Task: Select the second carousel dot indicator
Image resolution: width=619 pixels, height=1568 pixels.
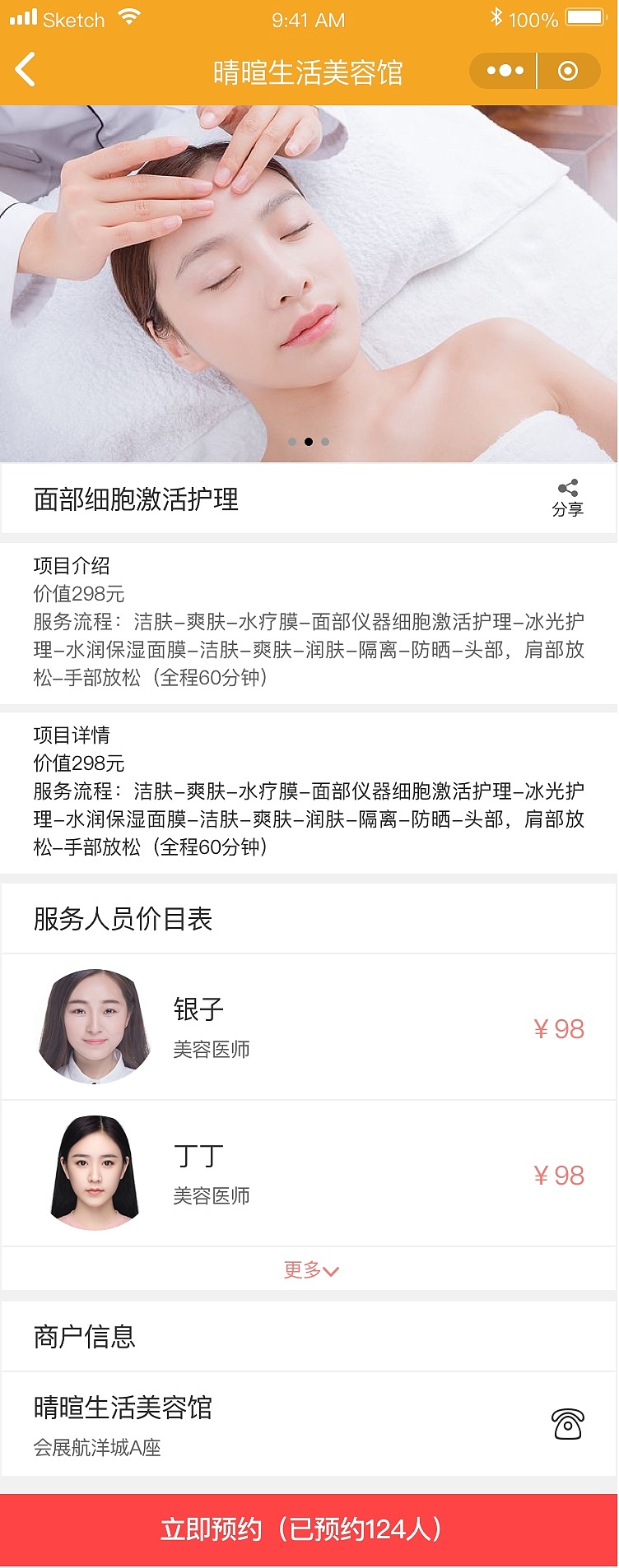Action: point(309,442)
